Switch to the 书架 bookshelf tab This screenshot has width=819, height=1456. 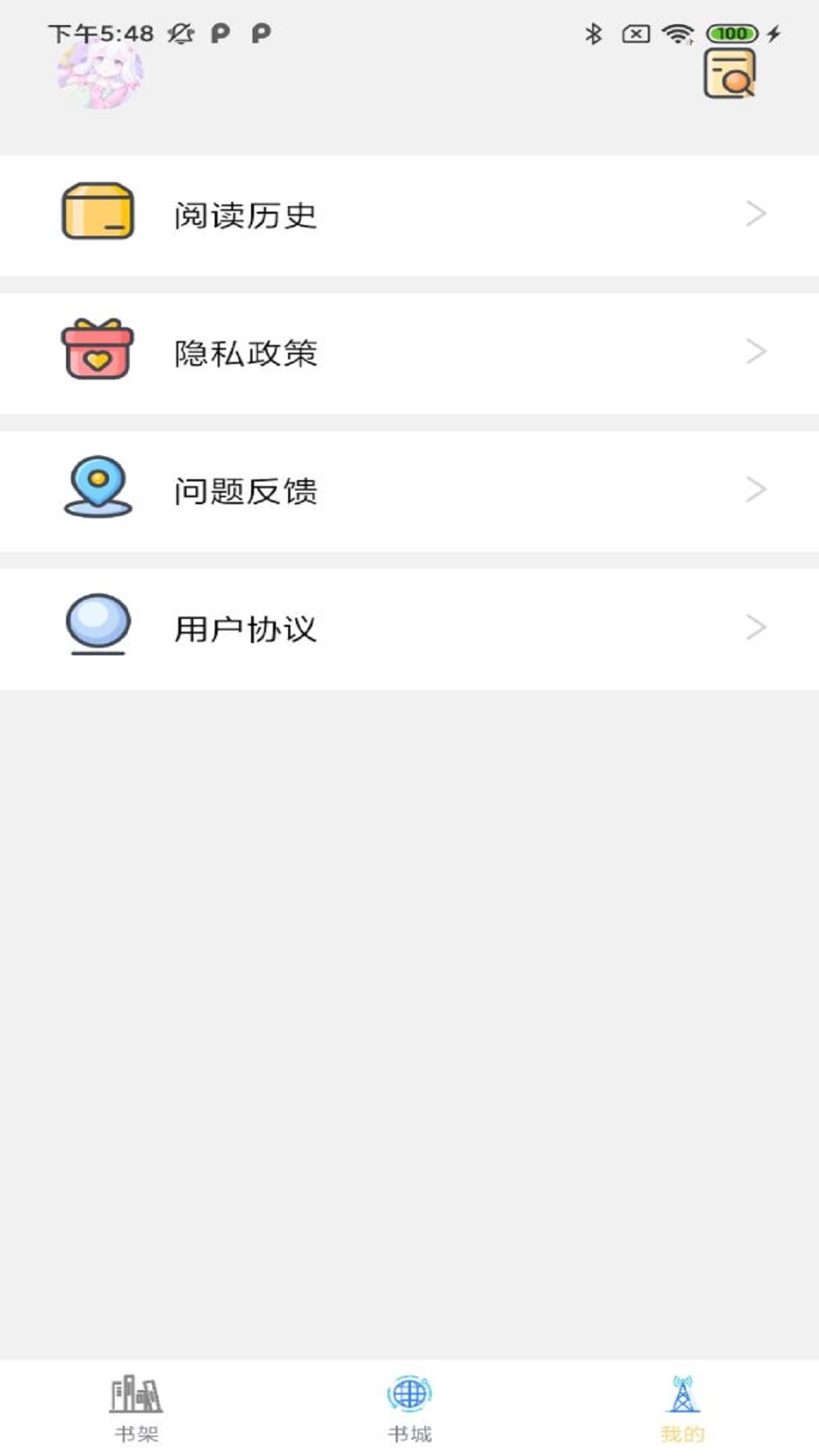[x=136, y=1407]
